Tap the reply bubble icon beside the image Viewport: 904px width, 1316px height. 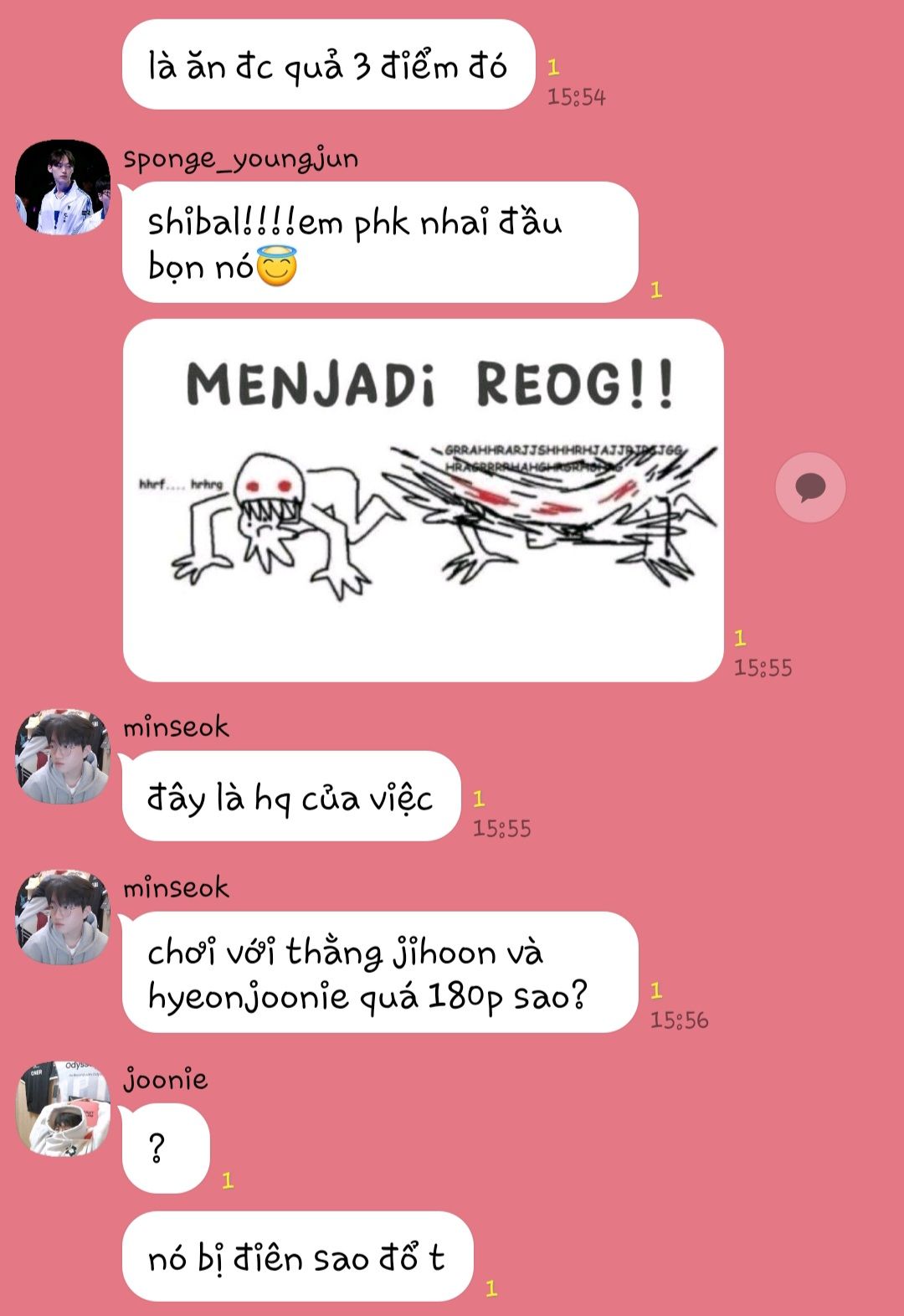[x=809, y=487]
